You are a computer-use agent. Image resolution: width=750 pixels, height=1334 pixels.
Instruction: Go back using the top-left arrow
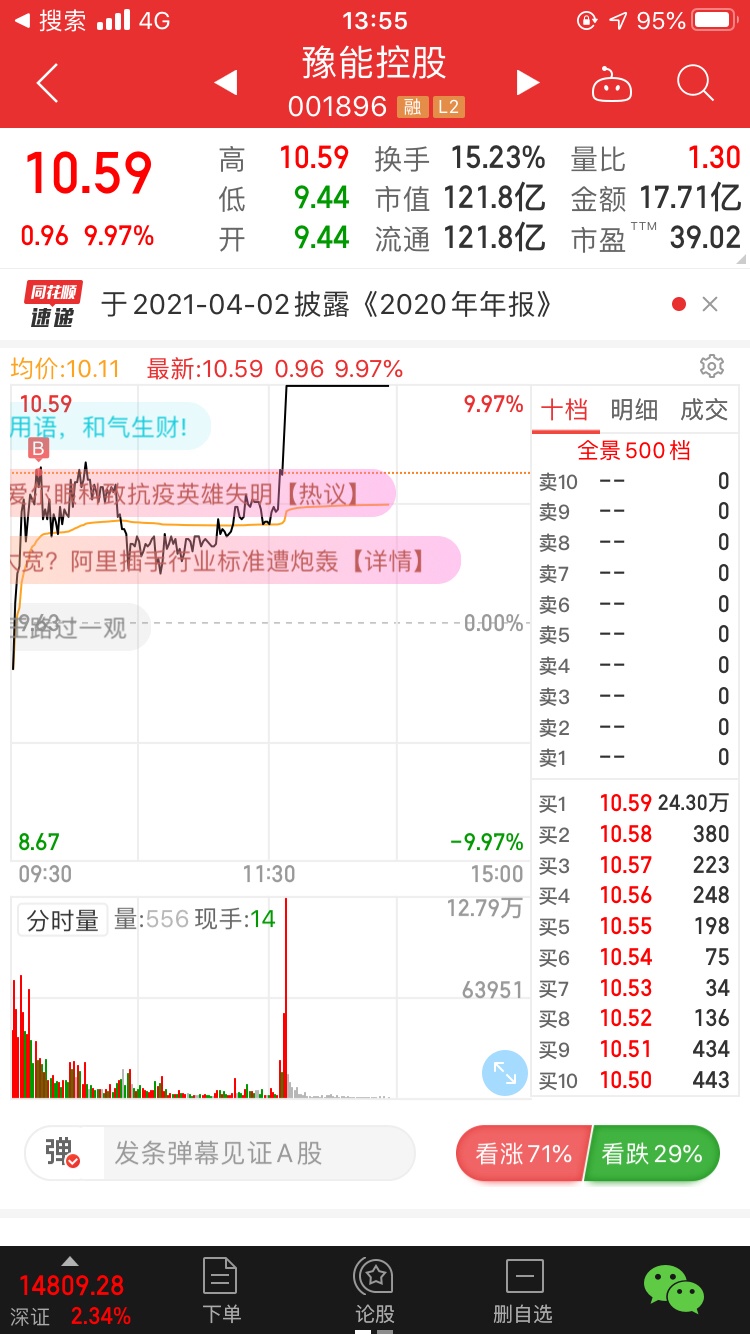pos(47,83)
